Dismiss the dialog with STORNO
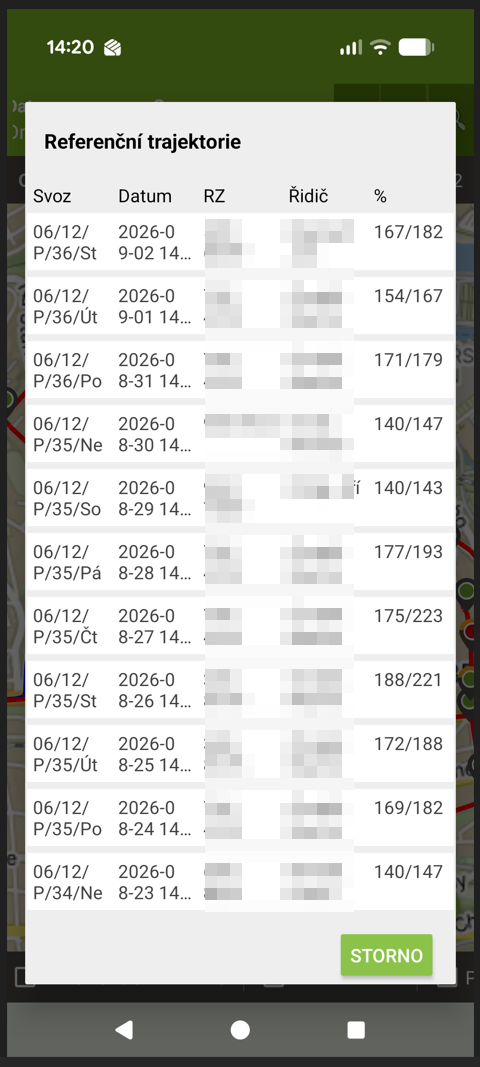 [386, 955]
